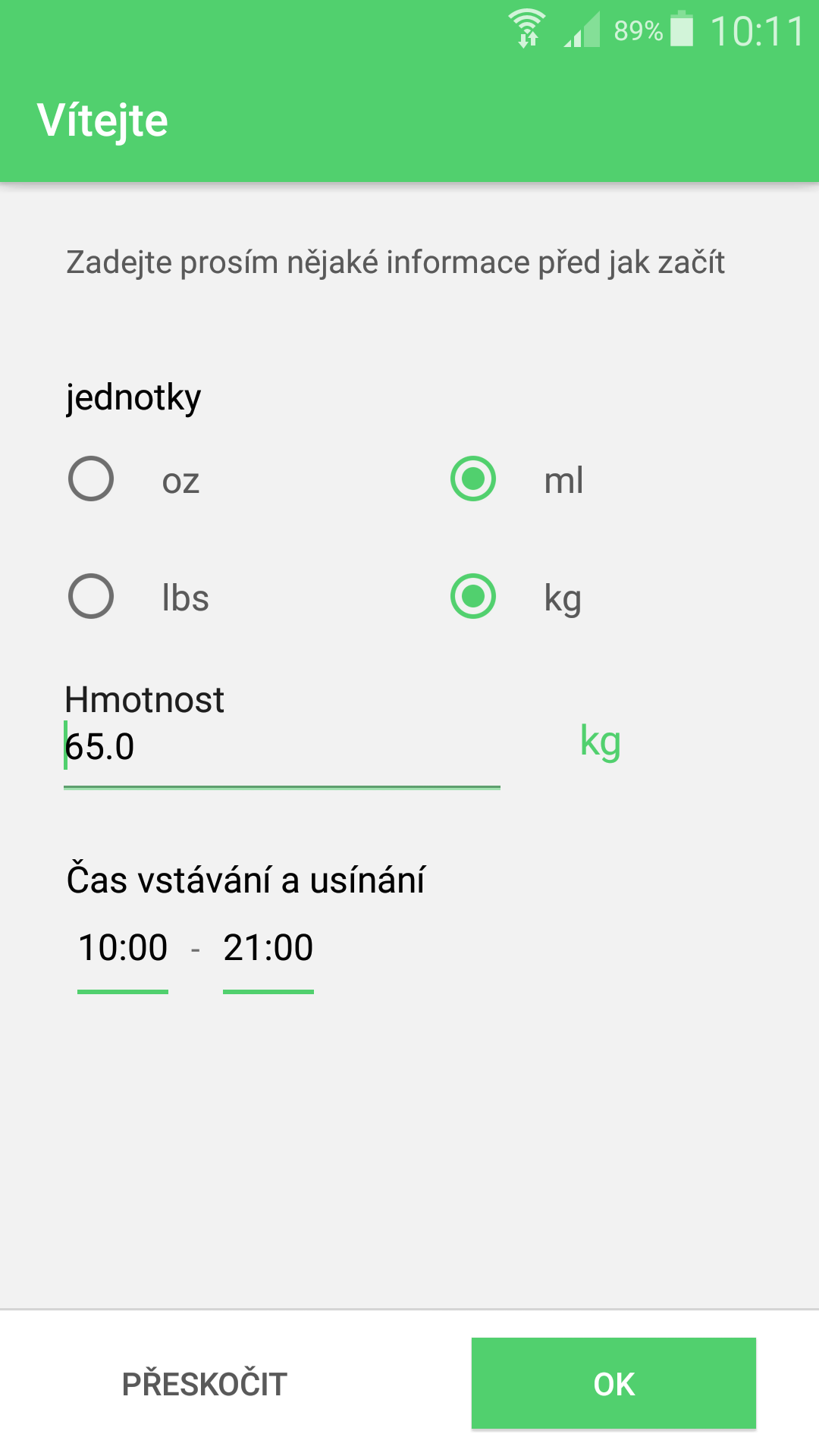The height and width of the screenshot is (1456, 819).
Task: Confirm with the OK button
Action: (x=613, y=1384)
